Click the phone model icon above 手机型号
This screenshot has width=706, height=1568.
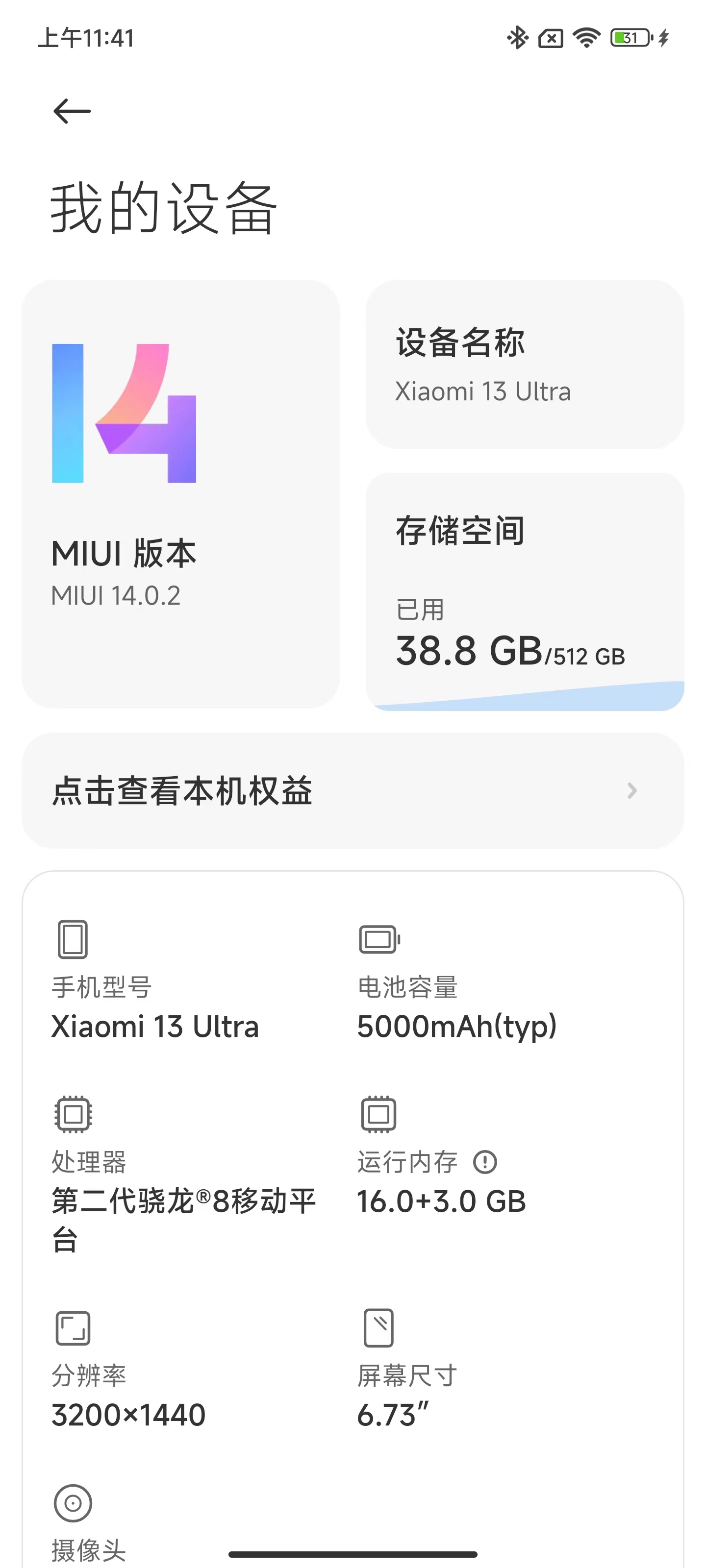72,940
